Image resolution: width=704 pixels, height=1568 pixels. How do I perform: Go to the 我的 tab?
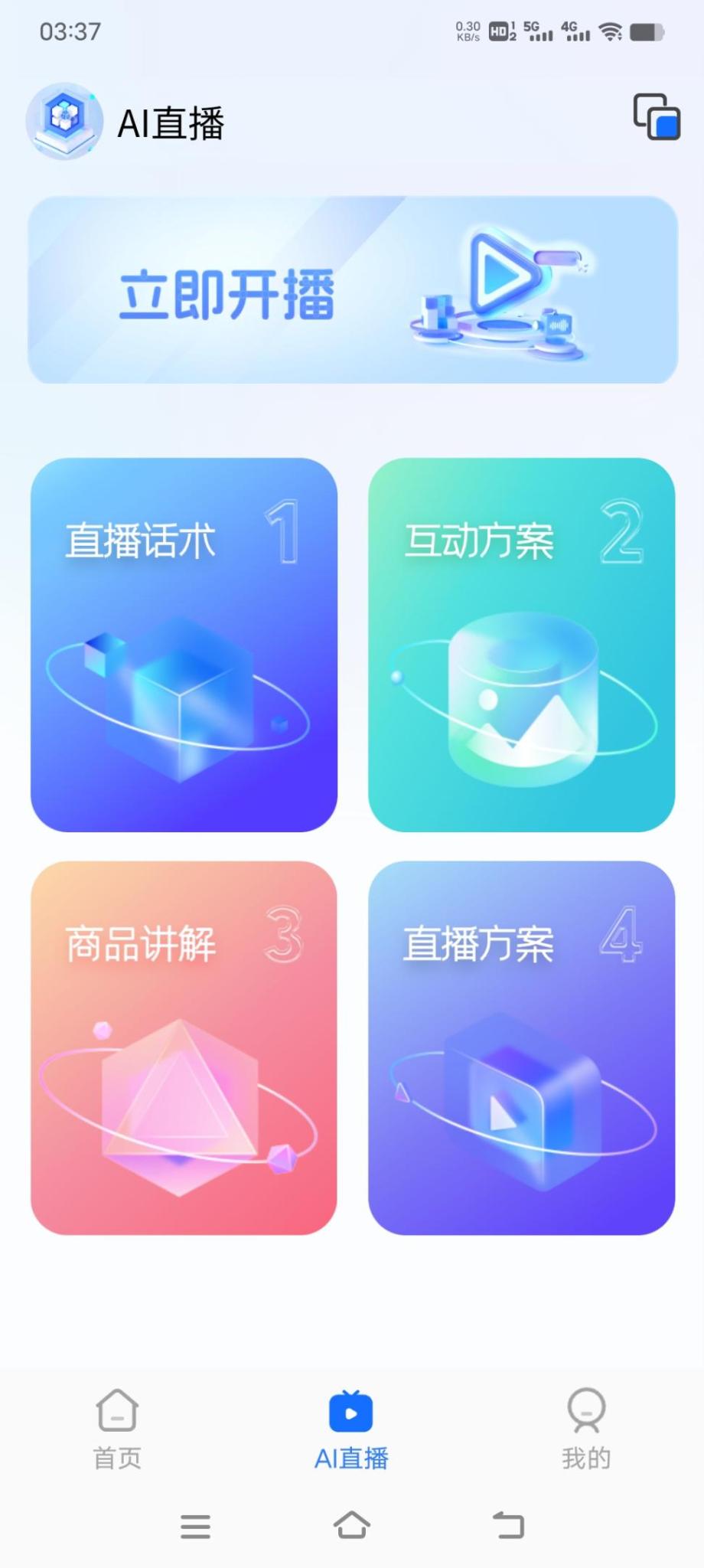coord(586,1429)
